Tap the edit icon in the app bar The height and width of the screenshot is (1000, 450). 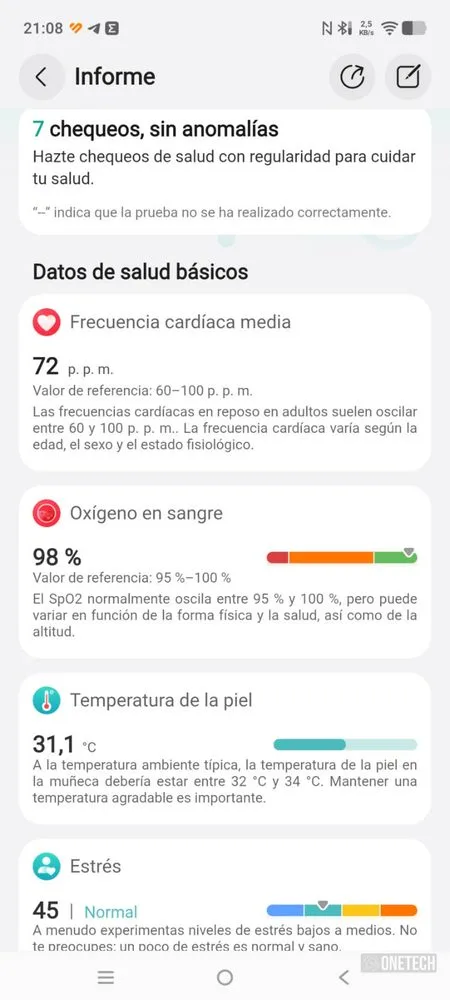tap(408, 77)
